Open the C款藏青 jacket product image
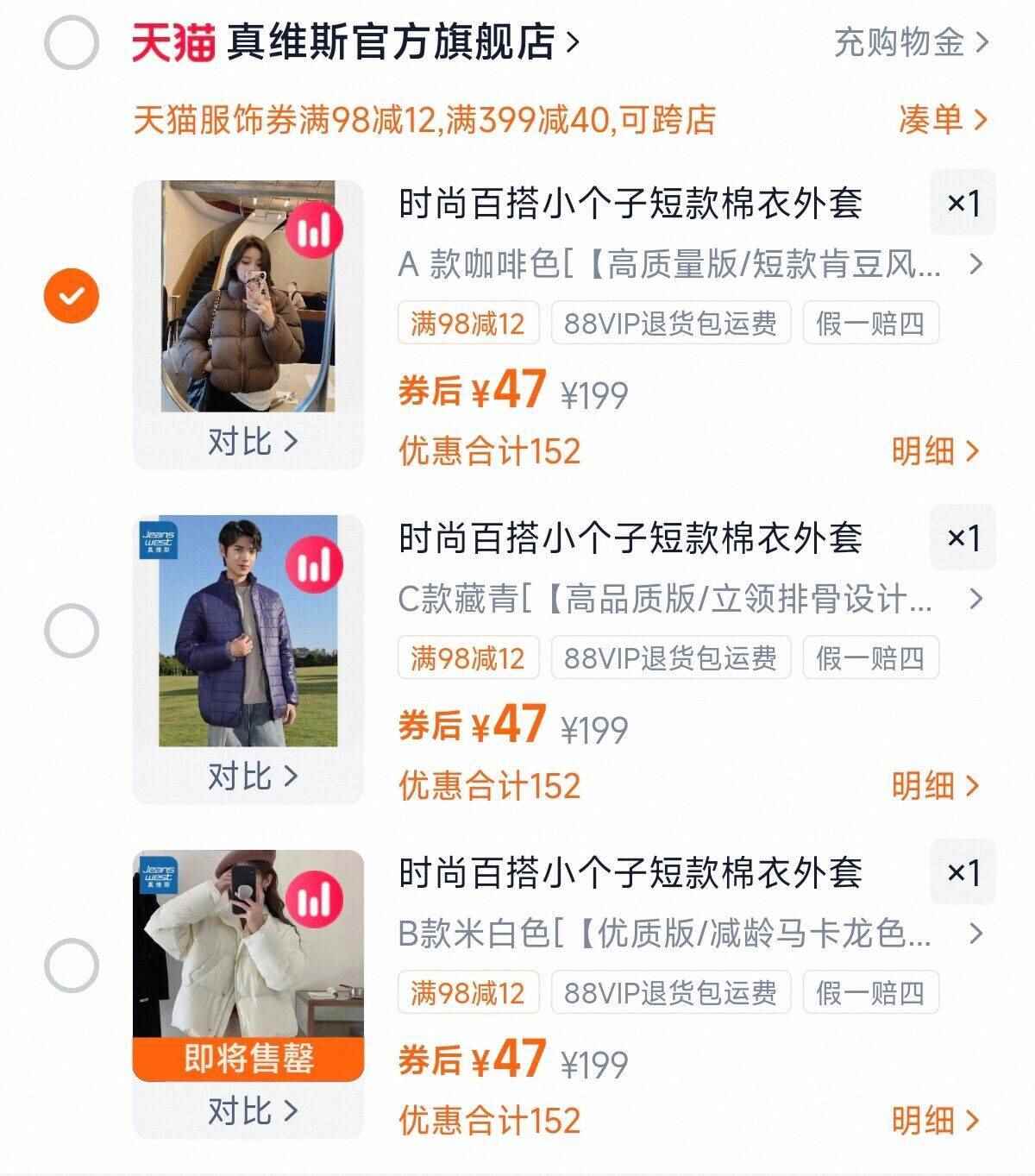The image size is (1035, 1176). point(248,632)
